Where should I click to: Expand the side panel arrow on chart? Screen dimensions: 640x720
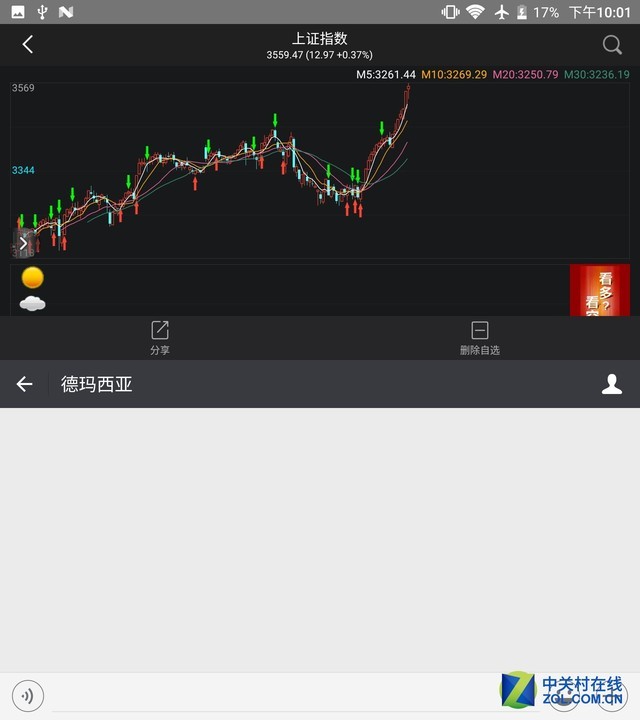[24, 243]
